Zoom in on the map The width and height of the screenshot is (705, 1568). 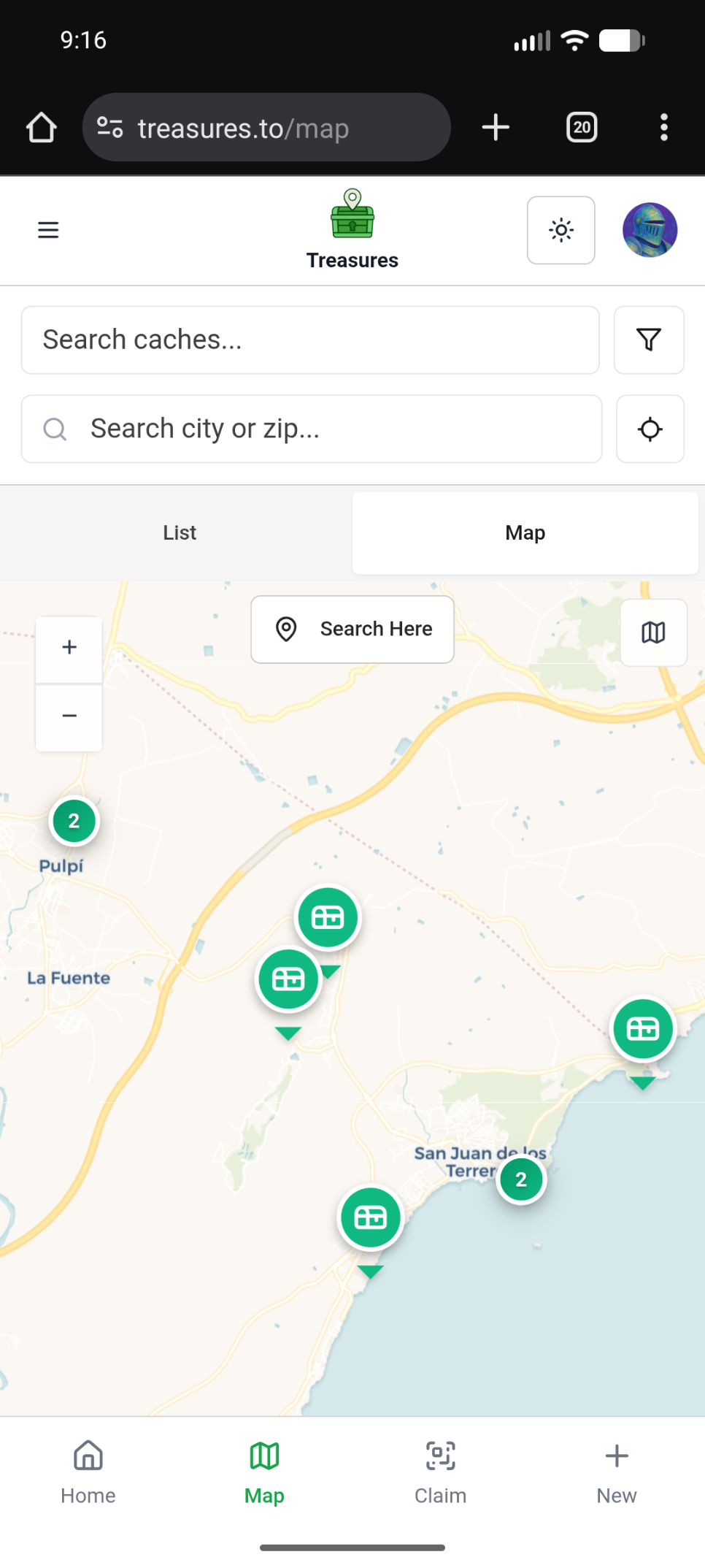(x=69, y=648)
